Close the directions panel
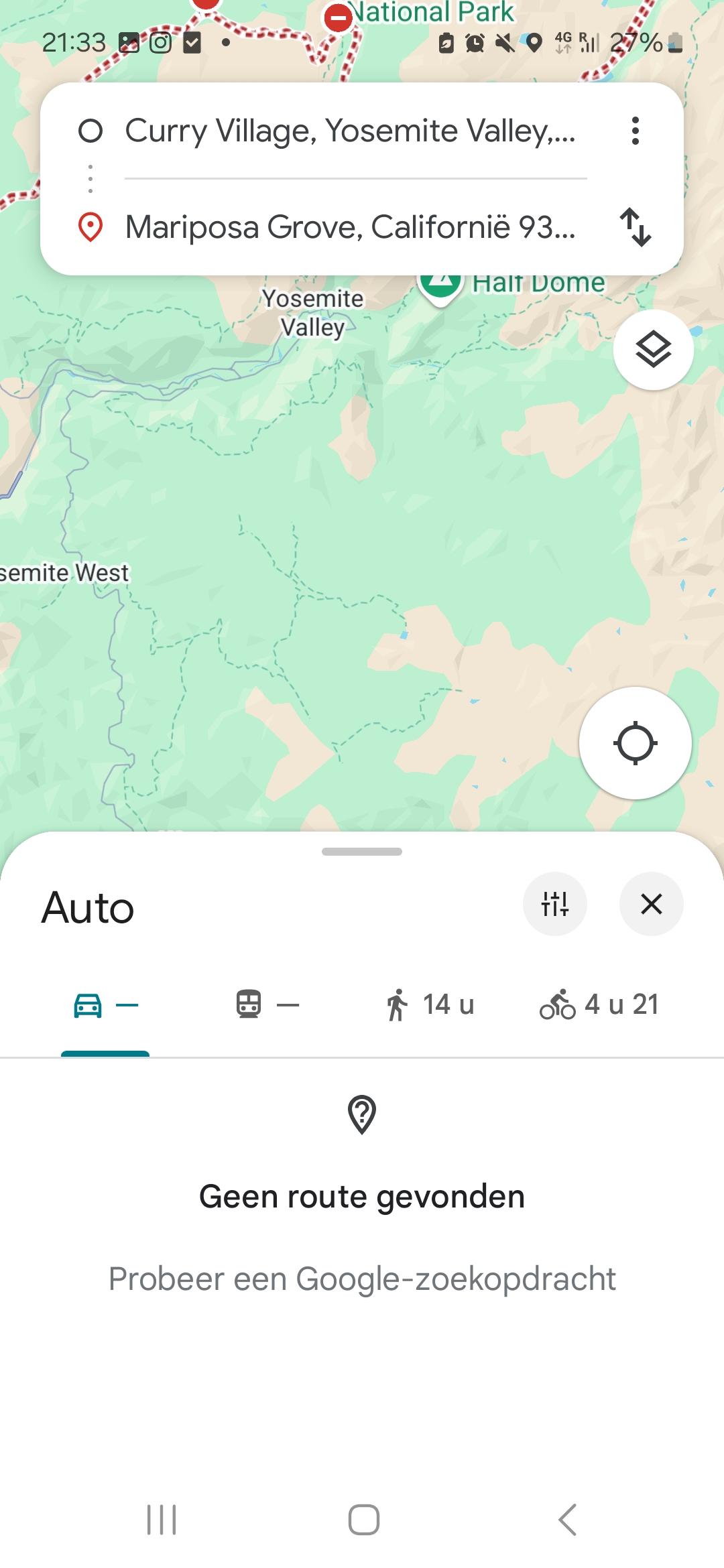The image size is (724, 1568). (651, 904)
